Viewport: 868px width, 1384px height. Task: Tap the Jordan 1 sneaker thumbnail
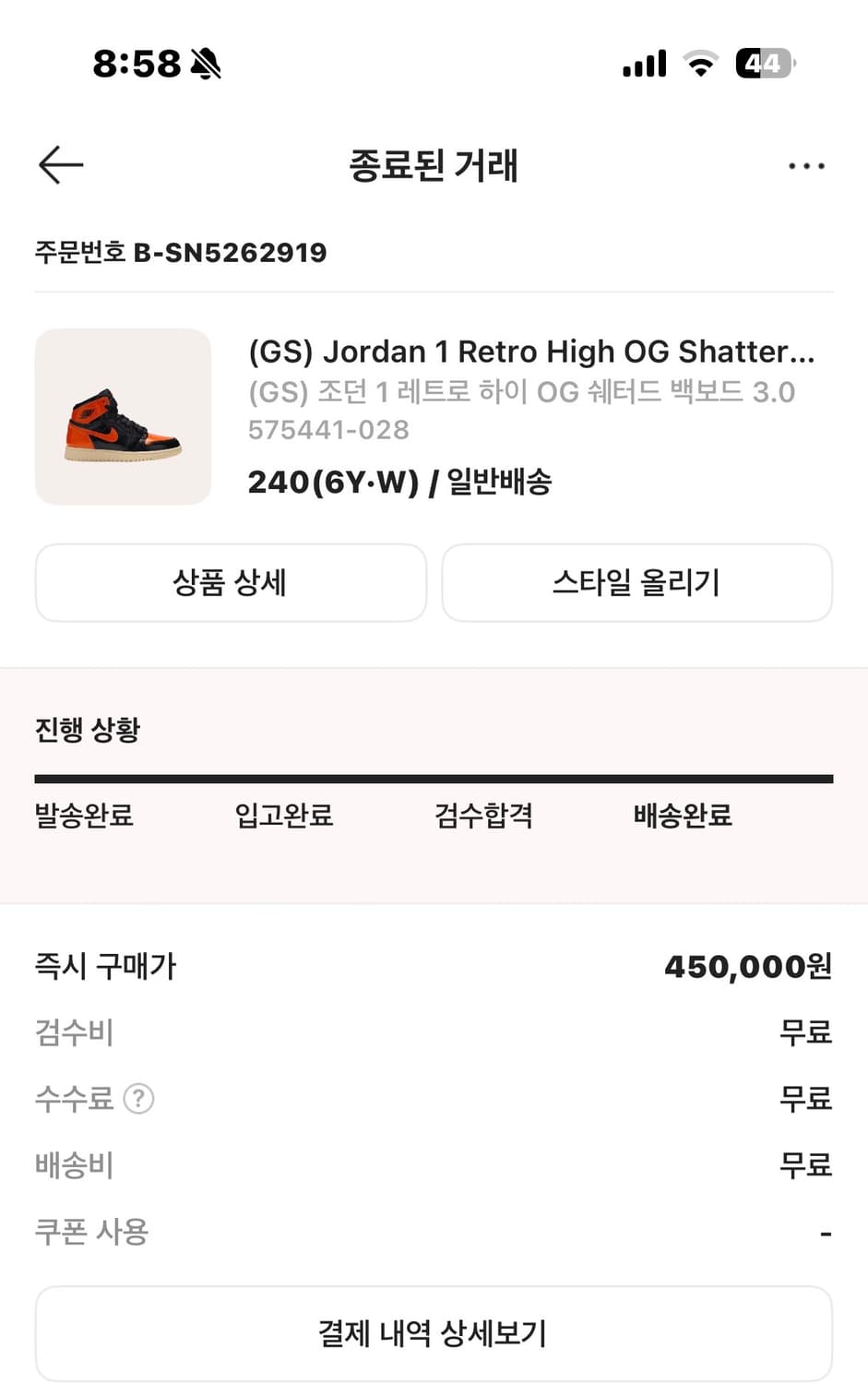[x=124, y=417]
